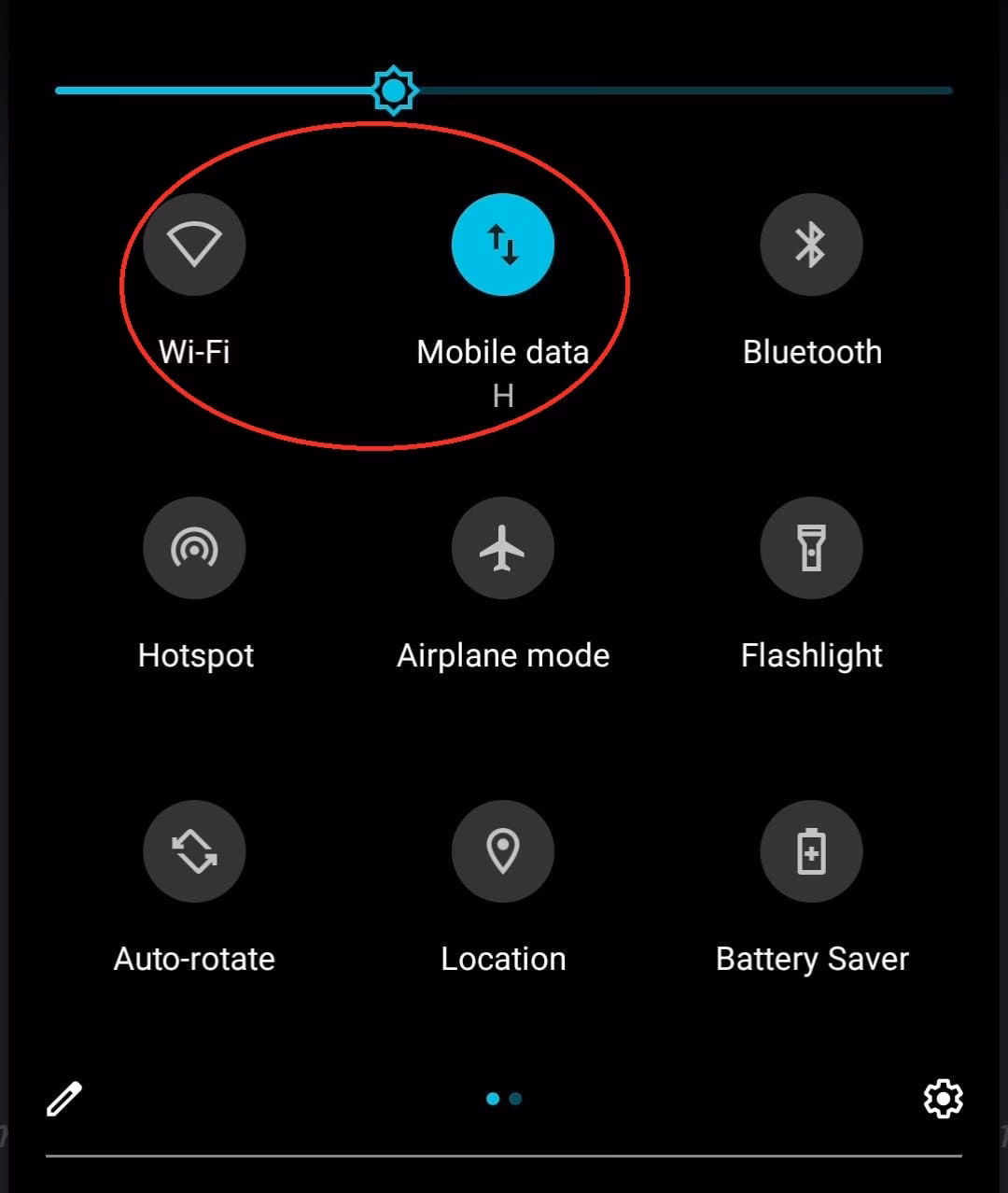Tap the H network indicator under Mobile data
The width and height of the screenshot is (1008, 1193).
click(503, 395)
